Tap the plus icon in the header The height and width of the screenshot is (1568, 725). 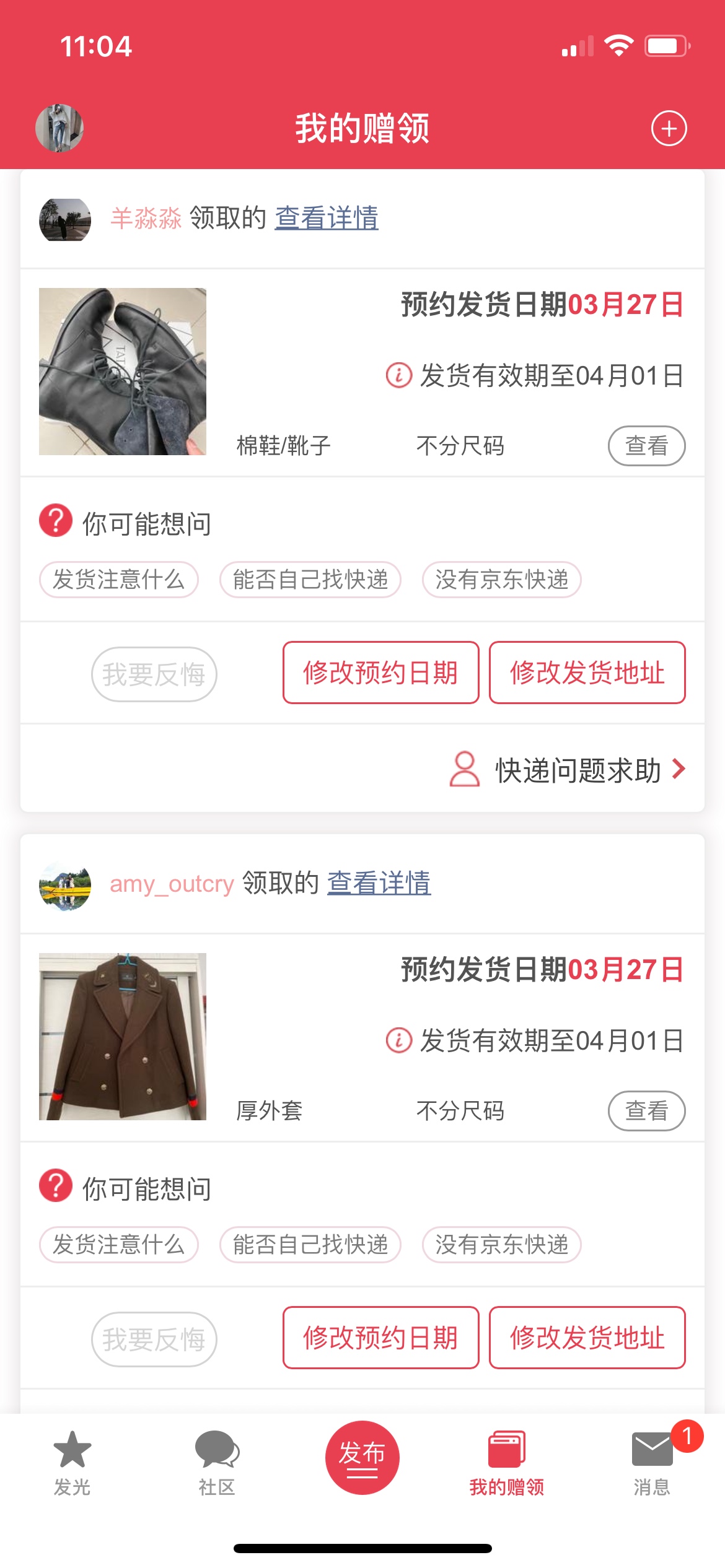(669, 129)
